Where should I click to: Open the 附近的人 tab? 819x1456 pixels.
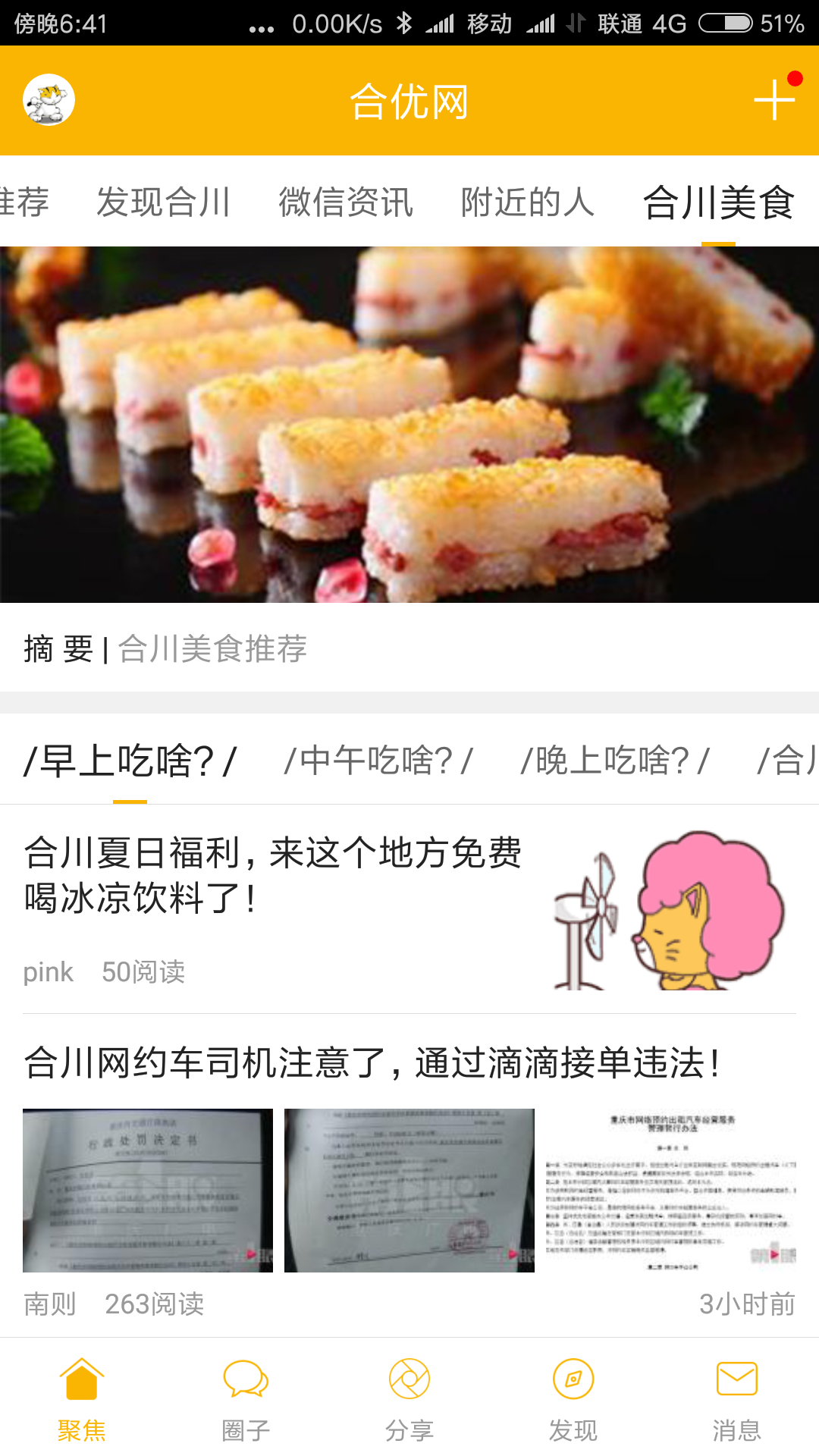tap(528, 202)
